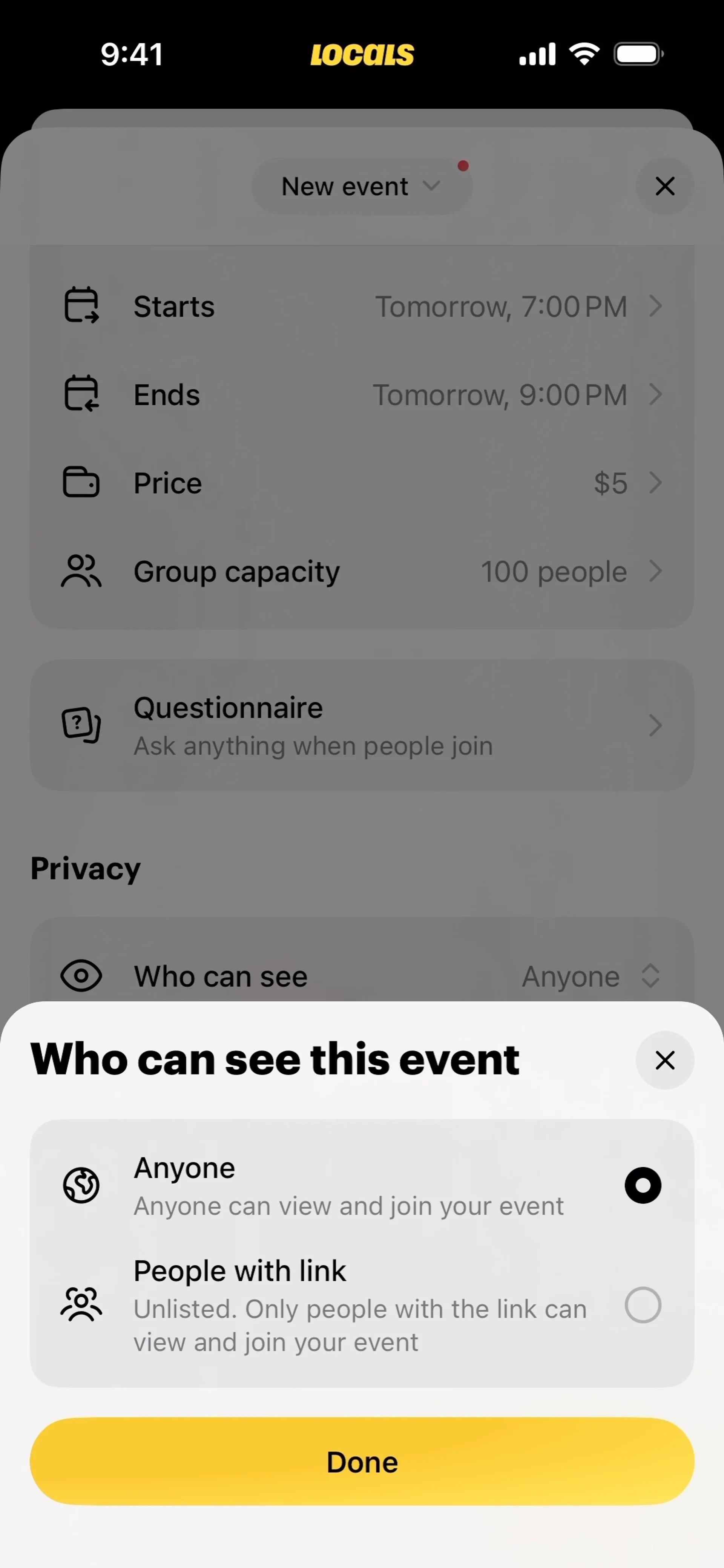Expand the New event dropdown
The height and width of the screenshot is (1568, 724).
362,186
